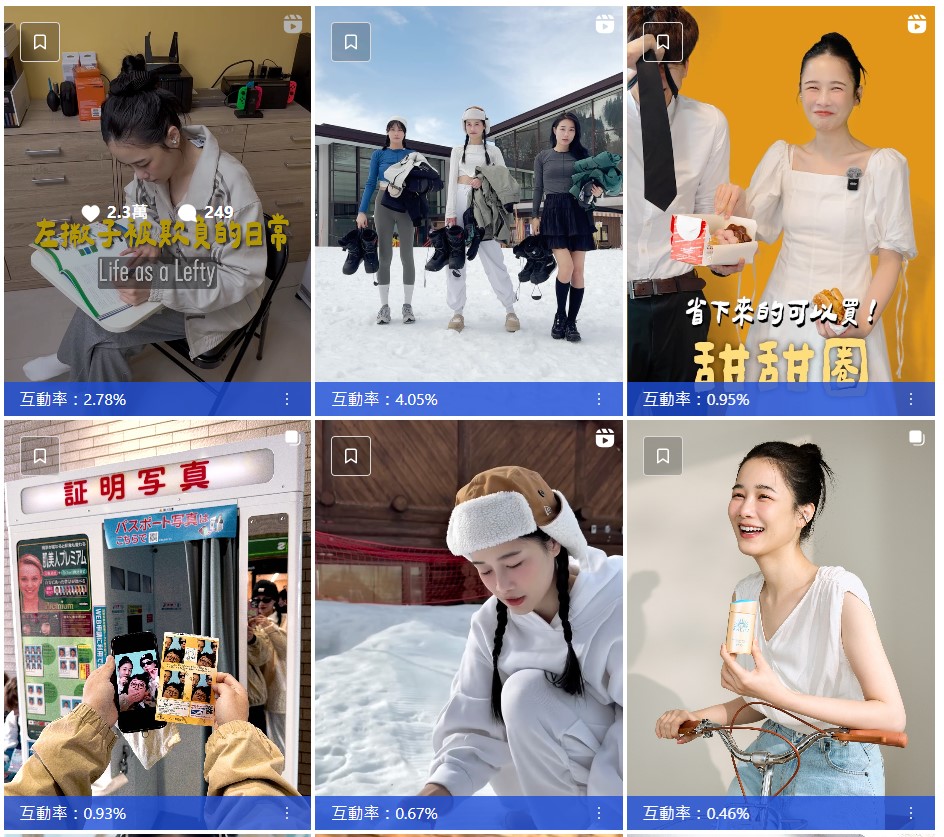This screenshot has height=837, width=944.
Task: View the reel with 0.67% engagement rate
Action: 468,620
